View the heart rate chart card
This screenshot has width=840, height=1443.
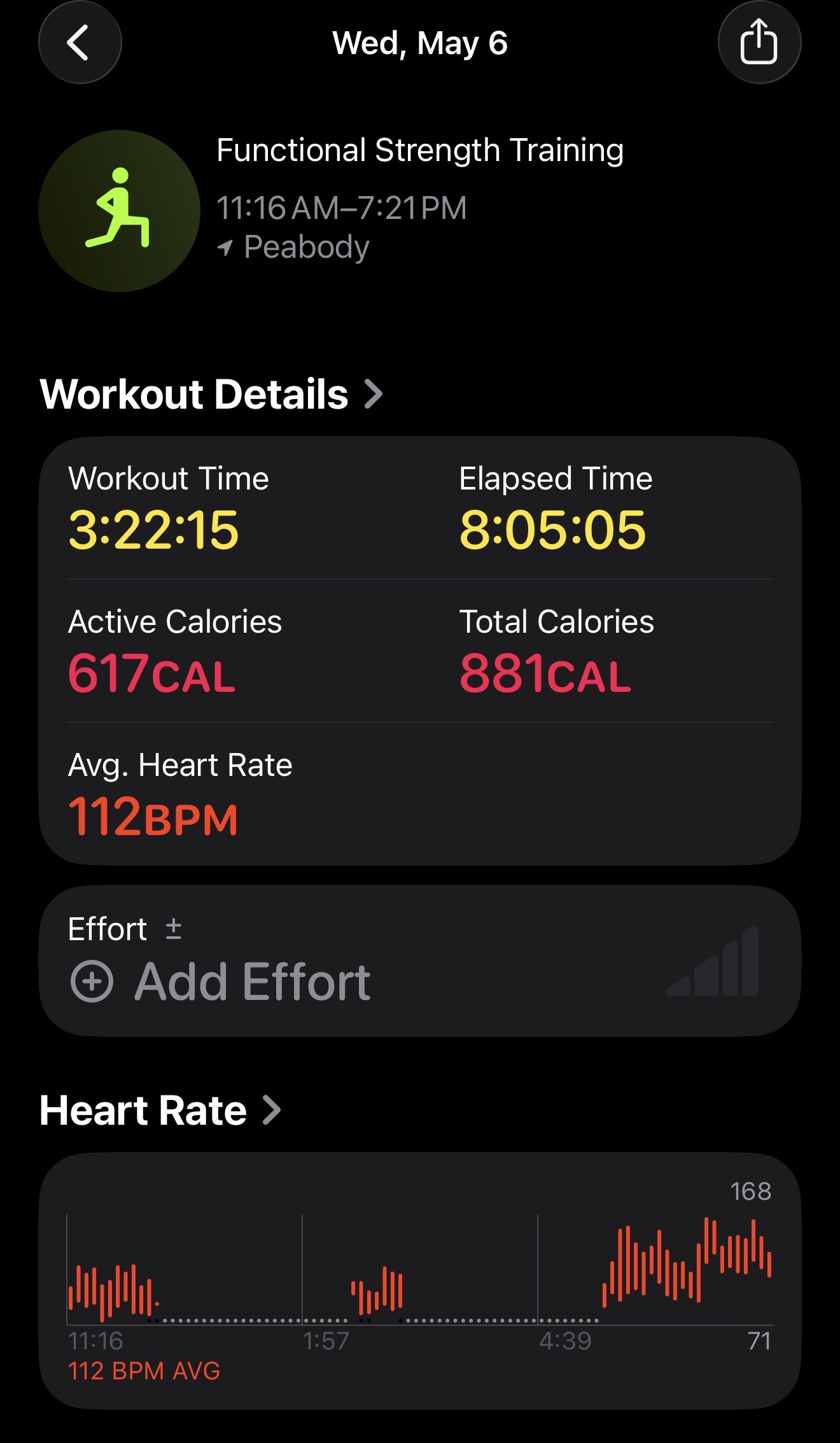point(420,1281)
